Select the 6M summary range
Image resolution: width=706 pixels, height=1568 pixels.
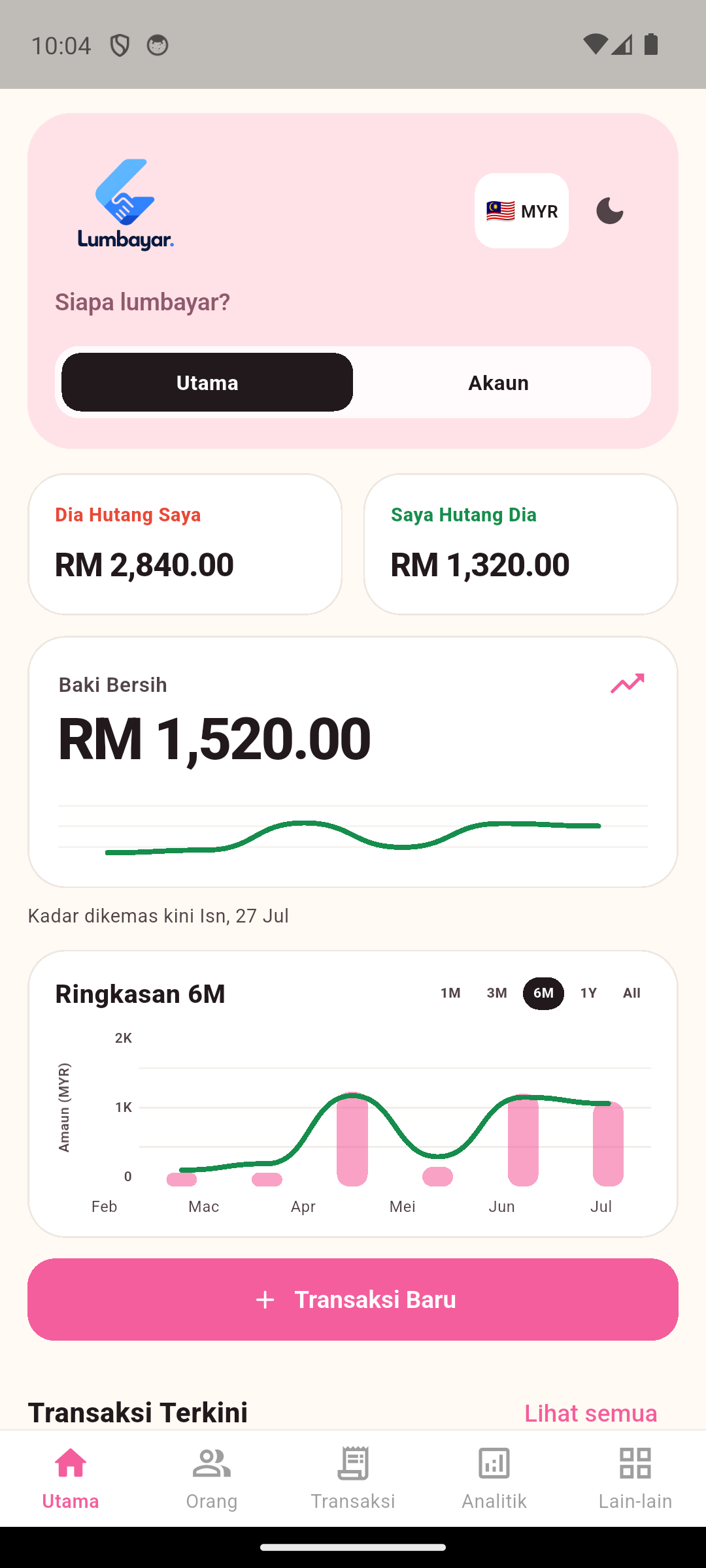543,993
